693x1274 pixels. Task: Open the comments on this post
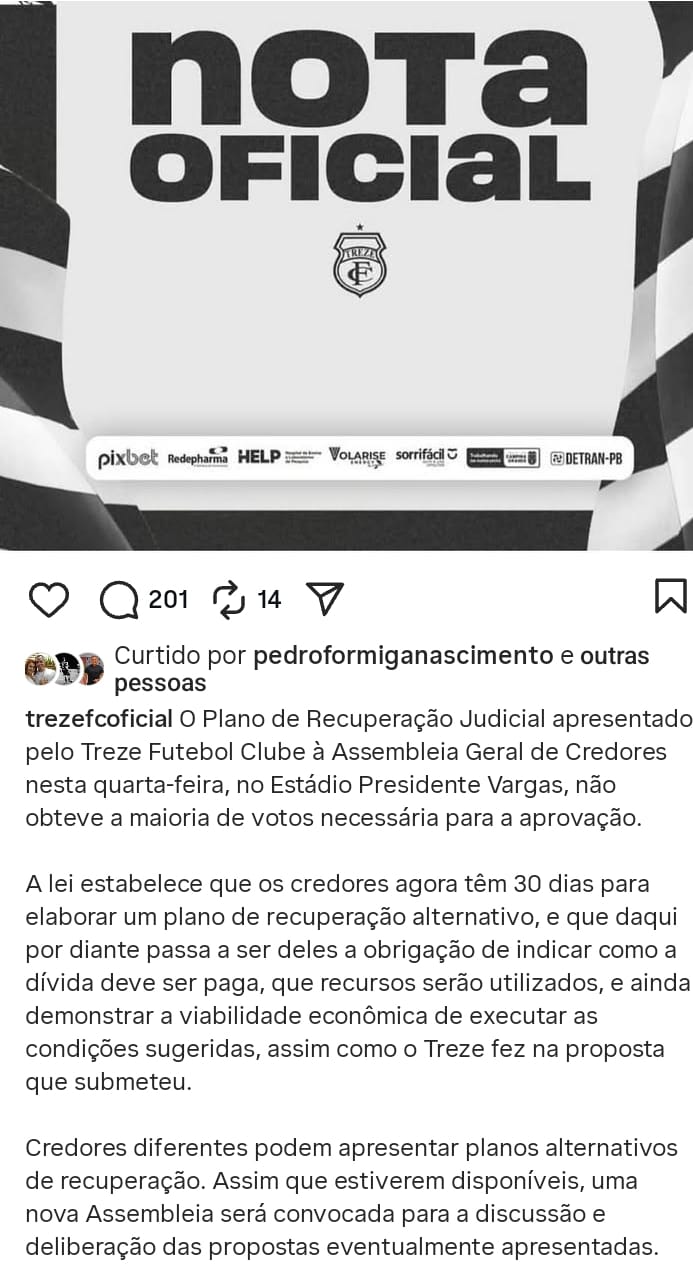pos(119,599)
